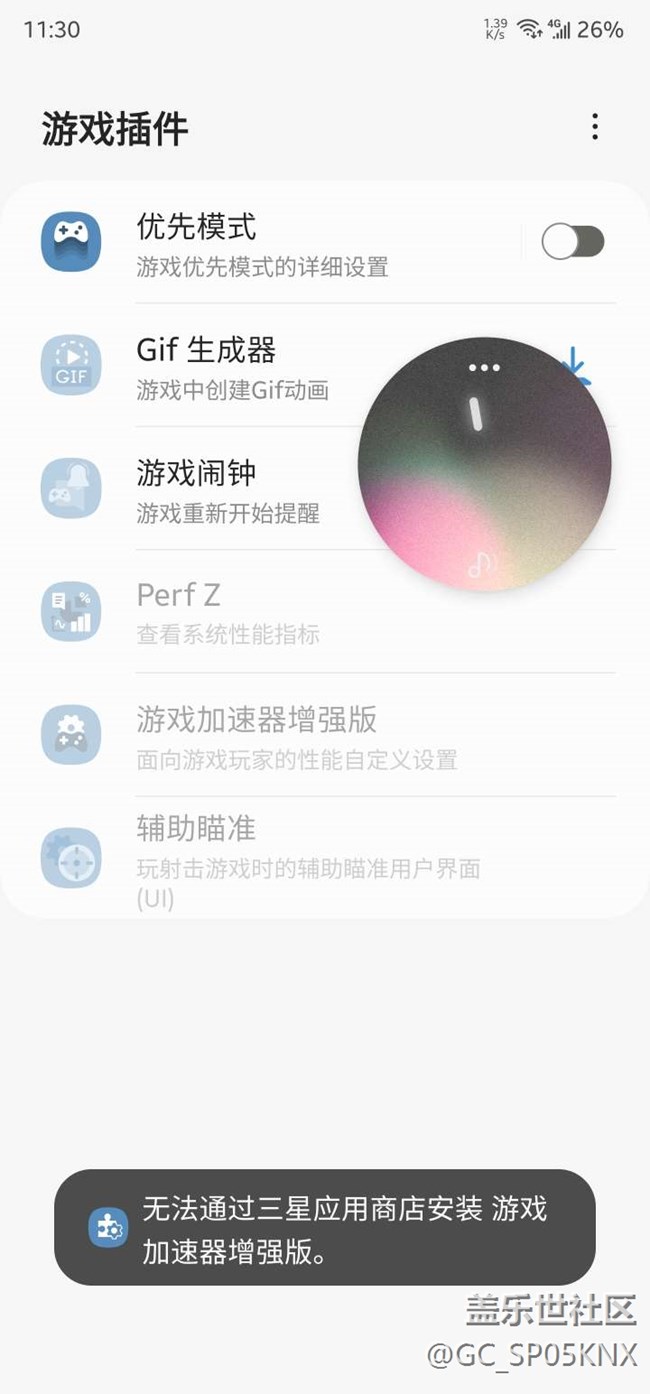
Task: Tap the three dots on the floating bubble
Action: pyautogui.click(x=484, y=368)
